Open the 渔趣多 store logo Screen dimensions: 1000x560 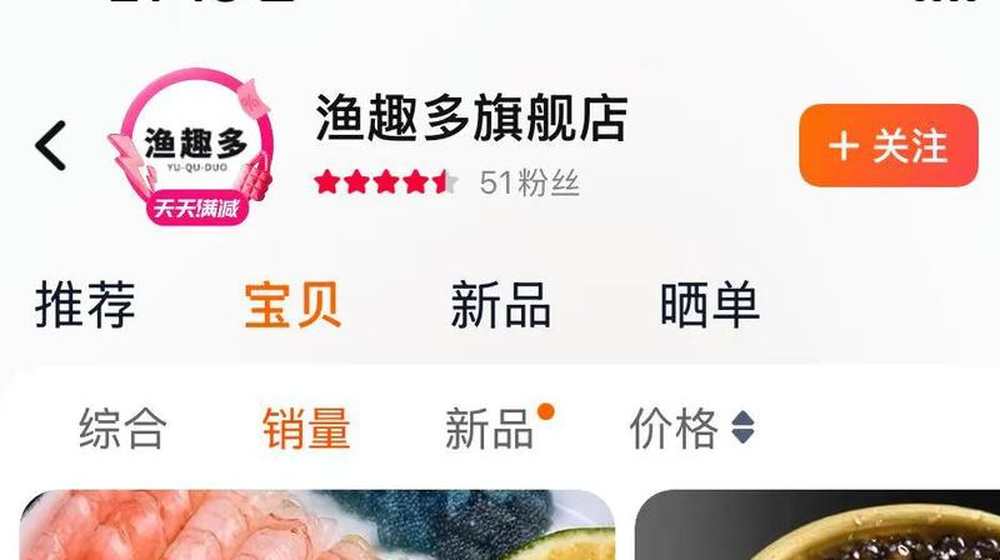(x=196, y=146)
